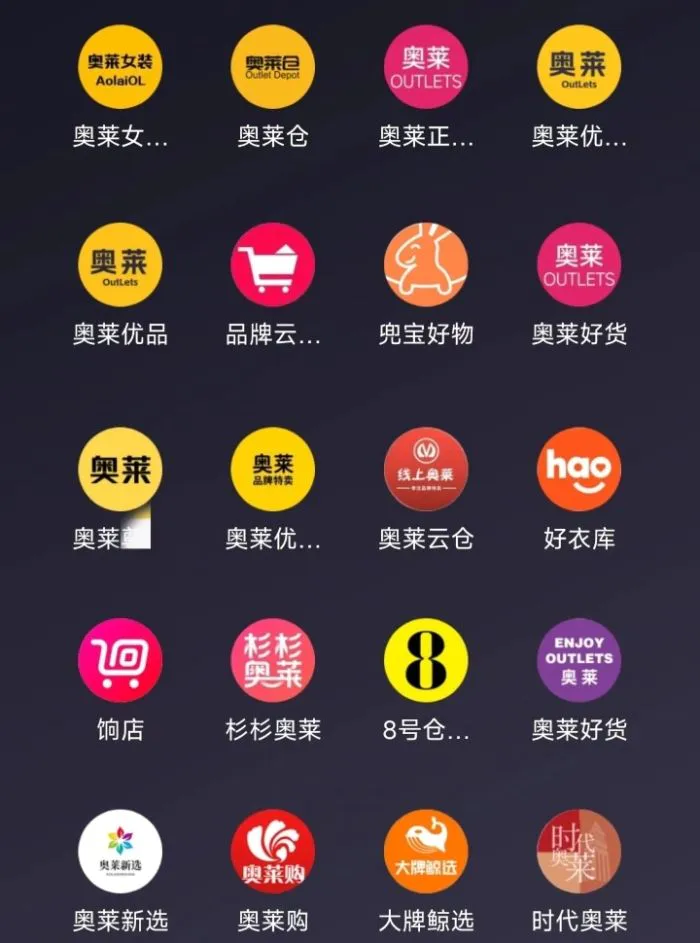The width and height of the screenshot is (700, 943).
Task: Open 奥莱好货 with purple ENJOY OUTLETS icon
Action: [579, 660]
